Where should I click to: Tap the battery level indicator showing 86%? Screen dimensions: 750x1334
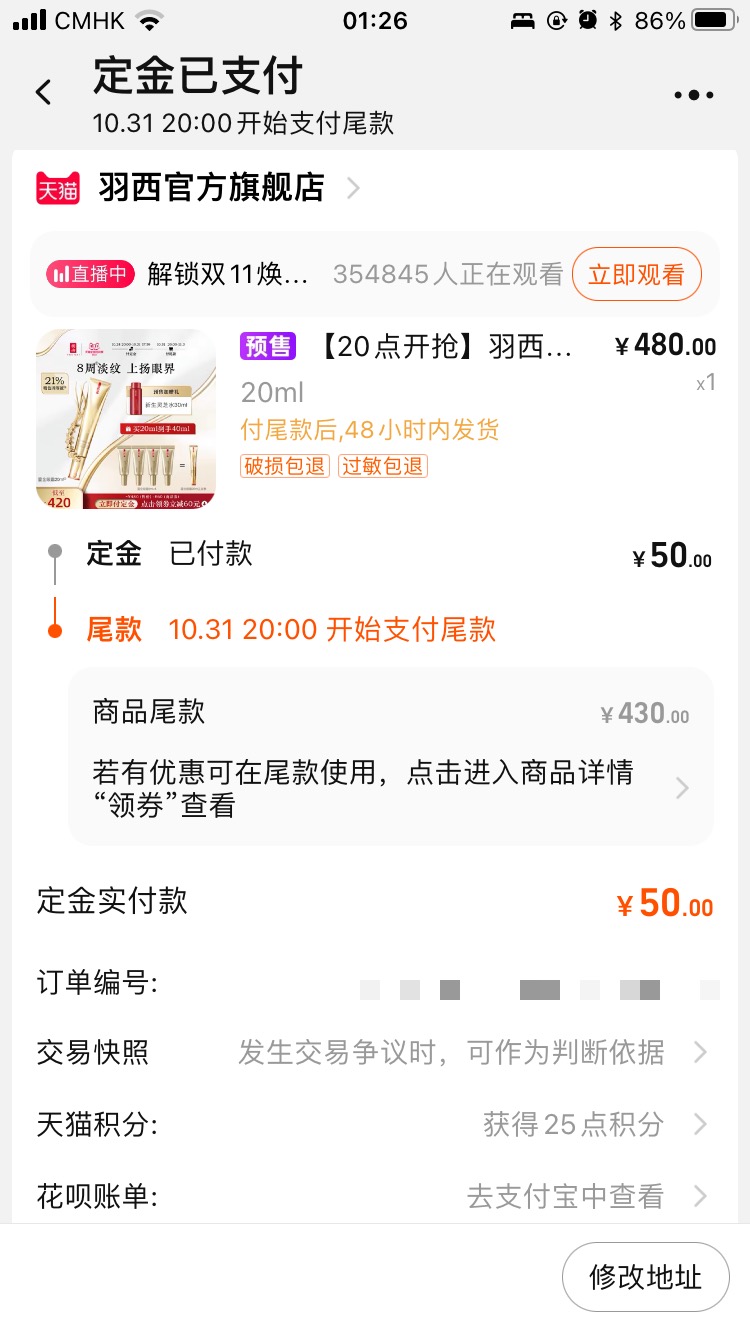712,17
